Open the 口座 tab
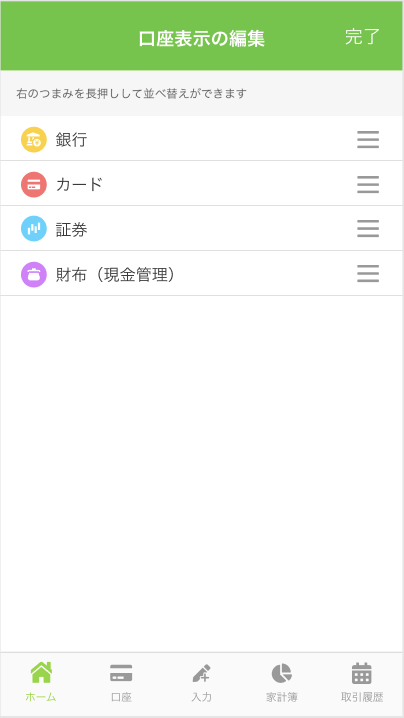Image resolution: width=404 pixels, height=718 pixels. pyautogui.click(x=121, y=682)
